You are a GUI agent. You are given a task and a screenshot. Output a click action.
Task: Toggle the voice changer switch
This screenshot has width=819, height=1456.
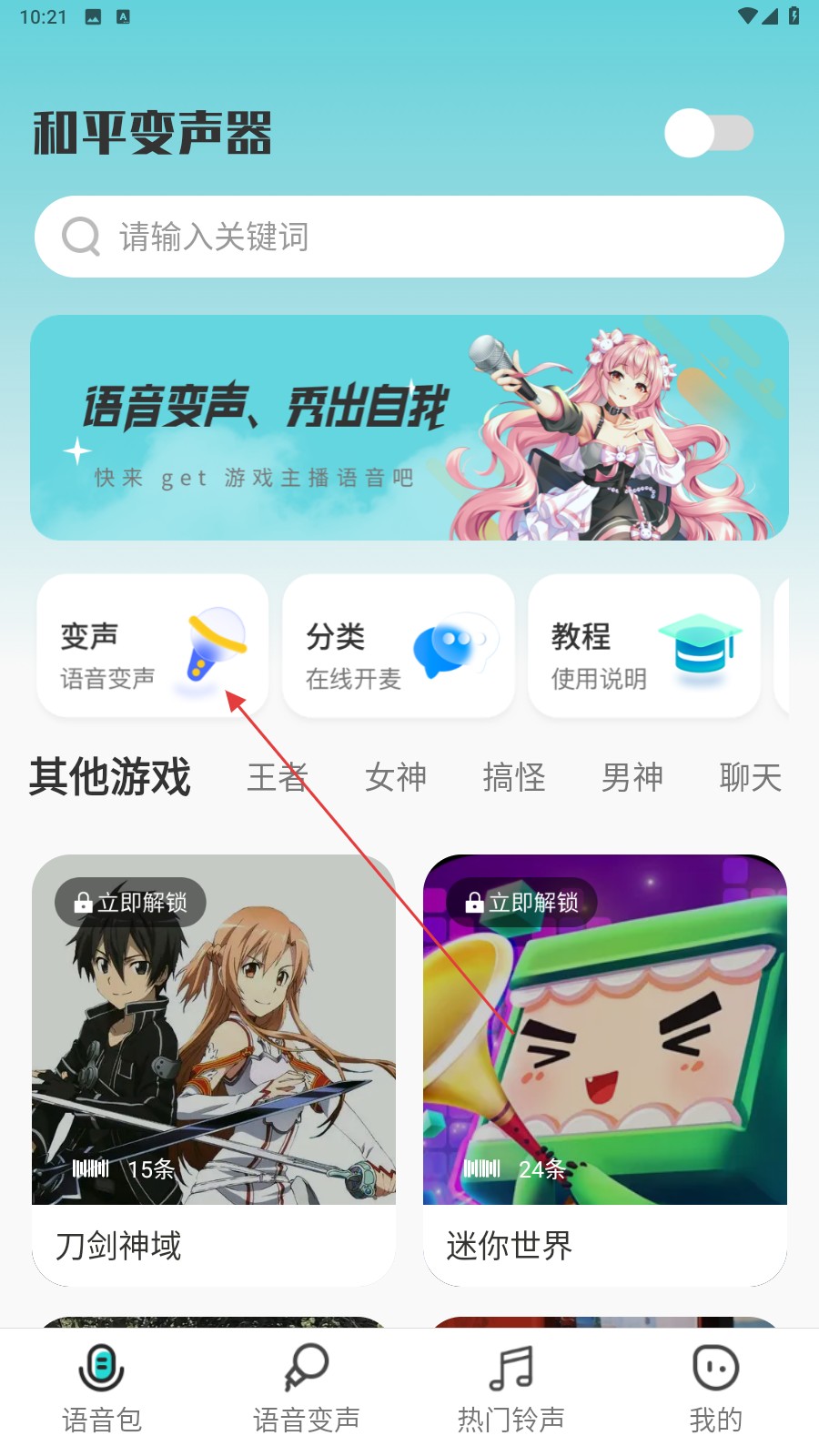709,134
